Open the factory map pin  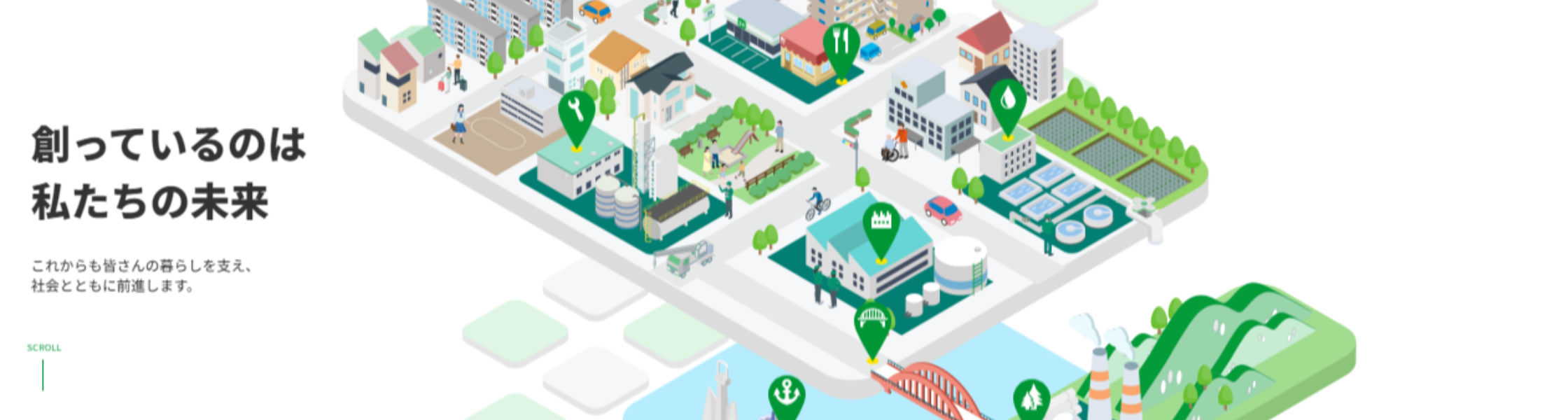881,224
